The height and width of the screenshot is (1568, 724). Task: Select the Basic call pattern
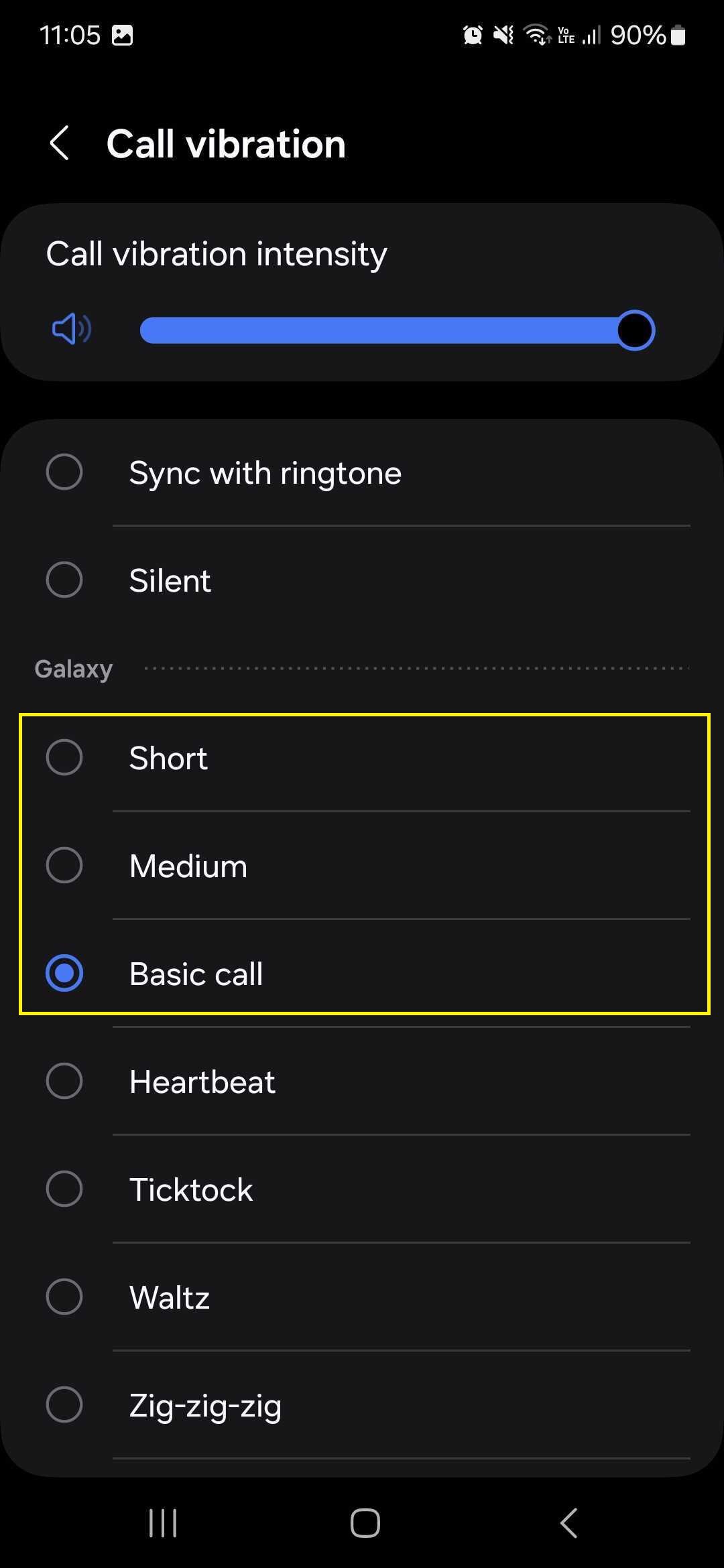click(362, 974)
